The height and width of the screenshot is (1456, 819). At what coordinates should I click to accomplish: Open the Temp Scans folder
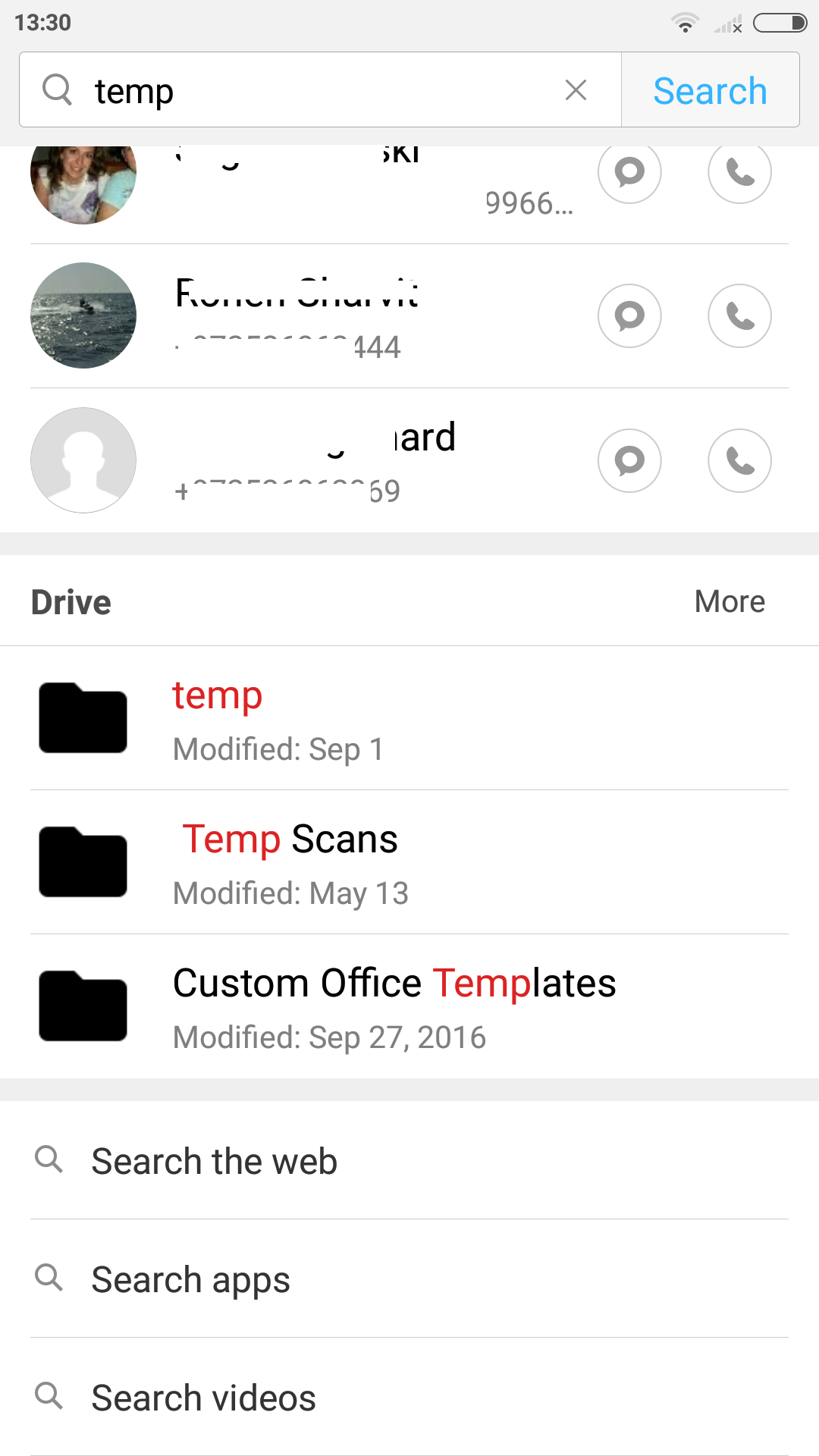point(409,862)
